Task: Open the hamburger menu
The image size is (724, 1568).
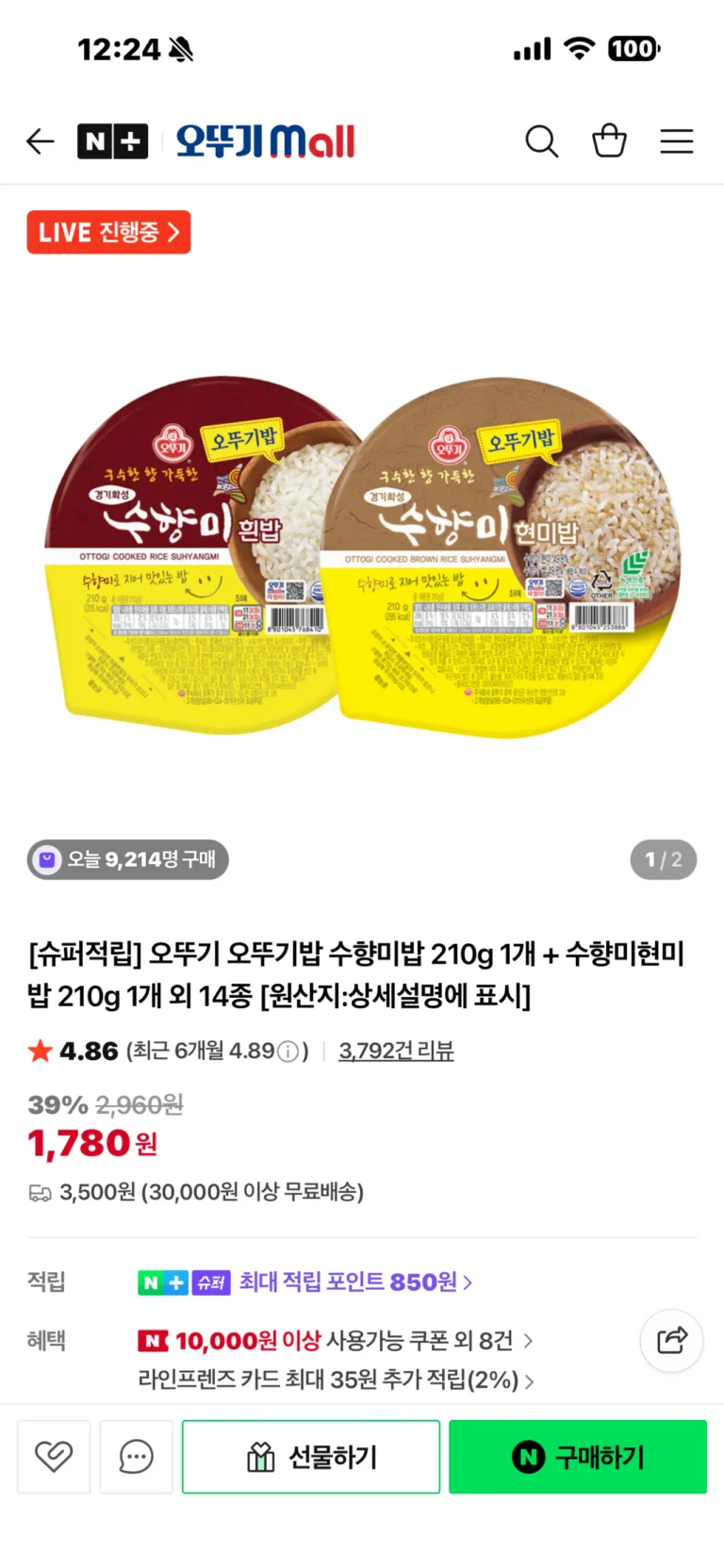Action: [x=676, y=141]
